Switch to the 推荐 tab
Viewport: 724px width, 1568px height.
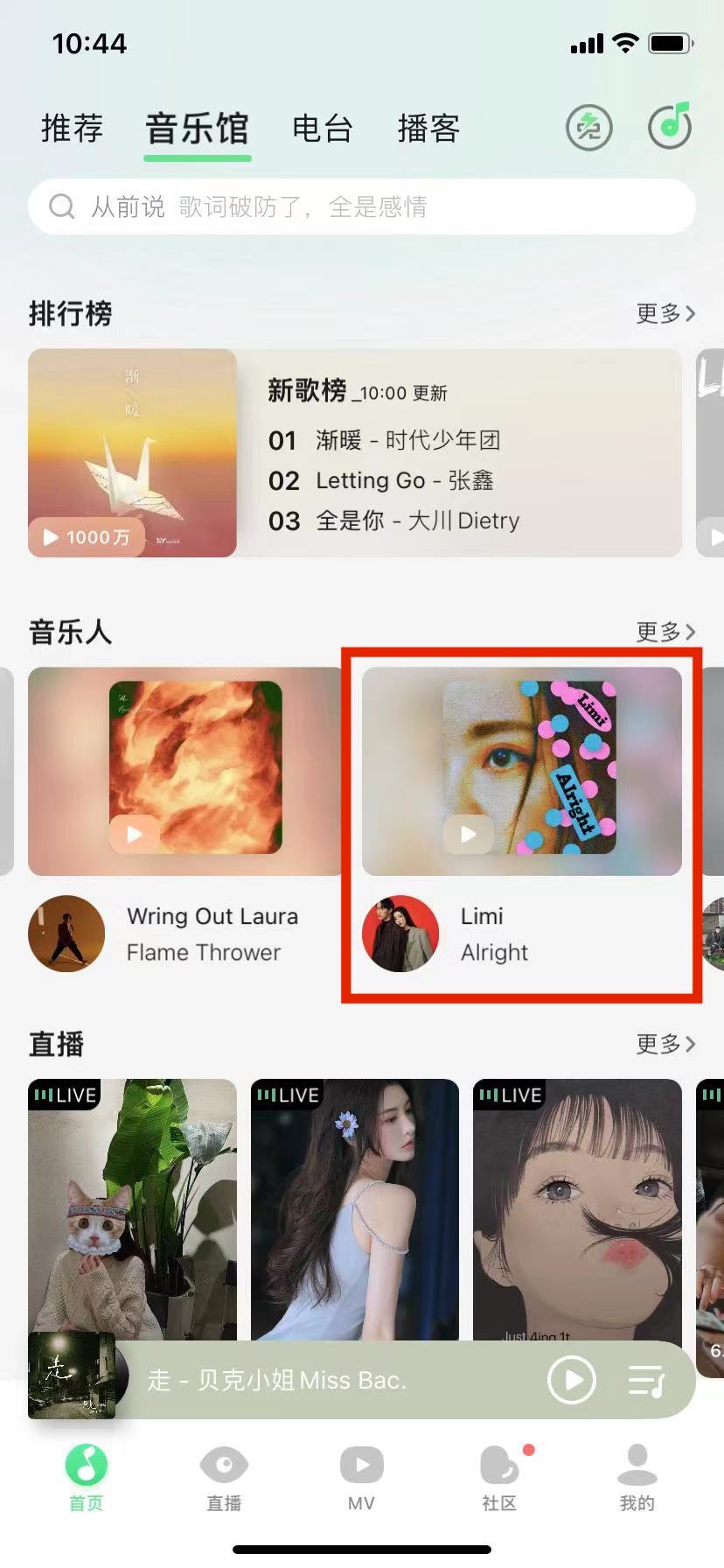click(72, 129)
